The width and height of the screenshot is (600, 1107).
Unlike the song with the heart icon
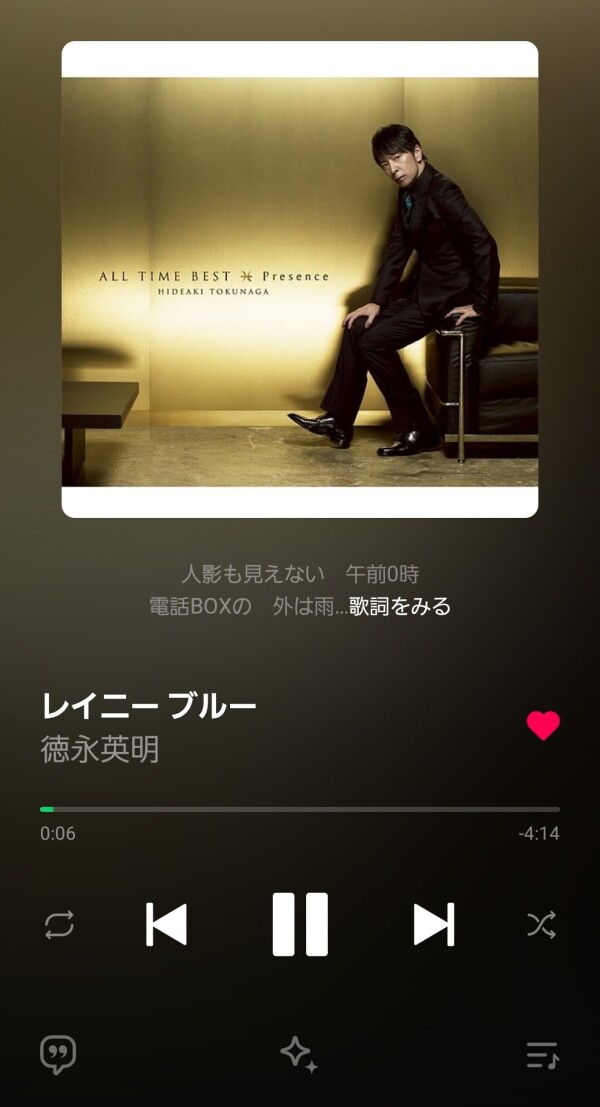click(543, 726)
